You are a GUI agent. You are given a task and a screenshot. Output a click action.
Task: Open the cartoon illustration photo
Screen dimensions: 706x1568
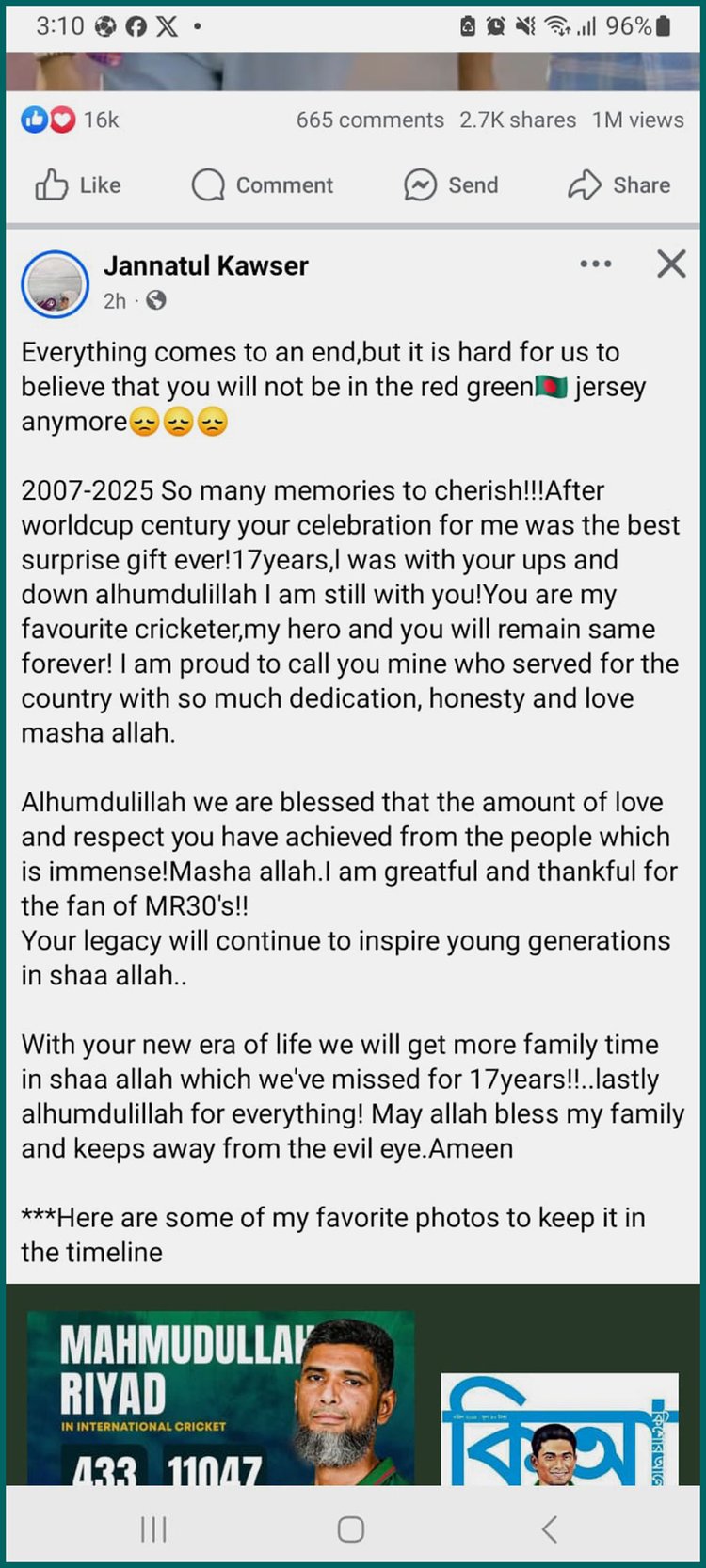coord(559,1429)
